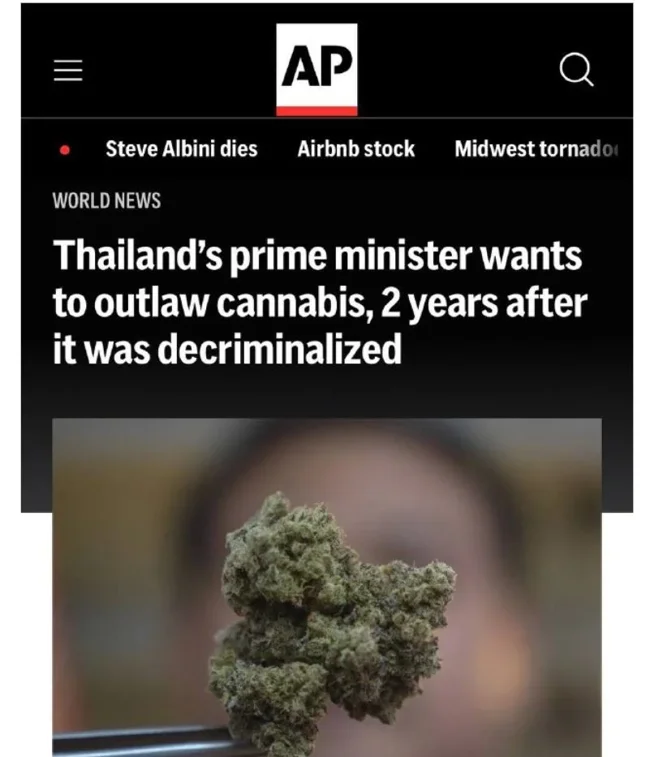
Task: Open the hamburger menu
Action: 68,71
